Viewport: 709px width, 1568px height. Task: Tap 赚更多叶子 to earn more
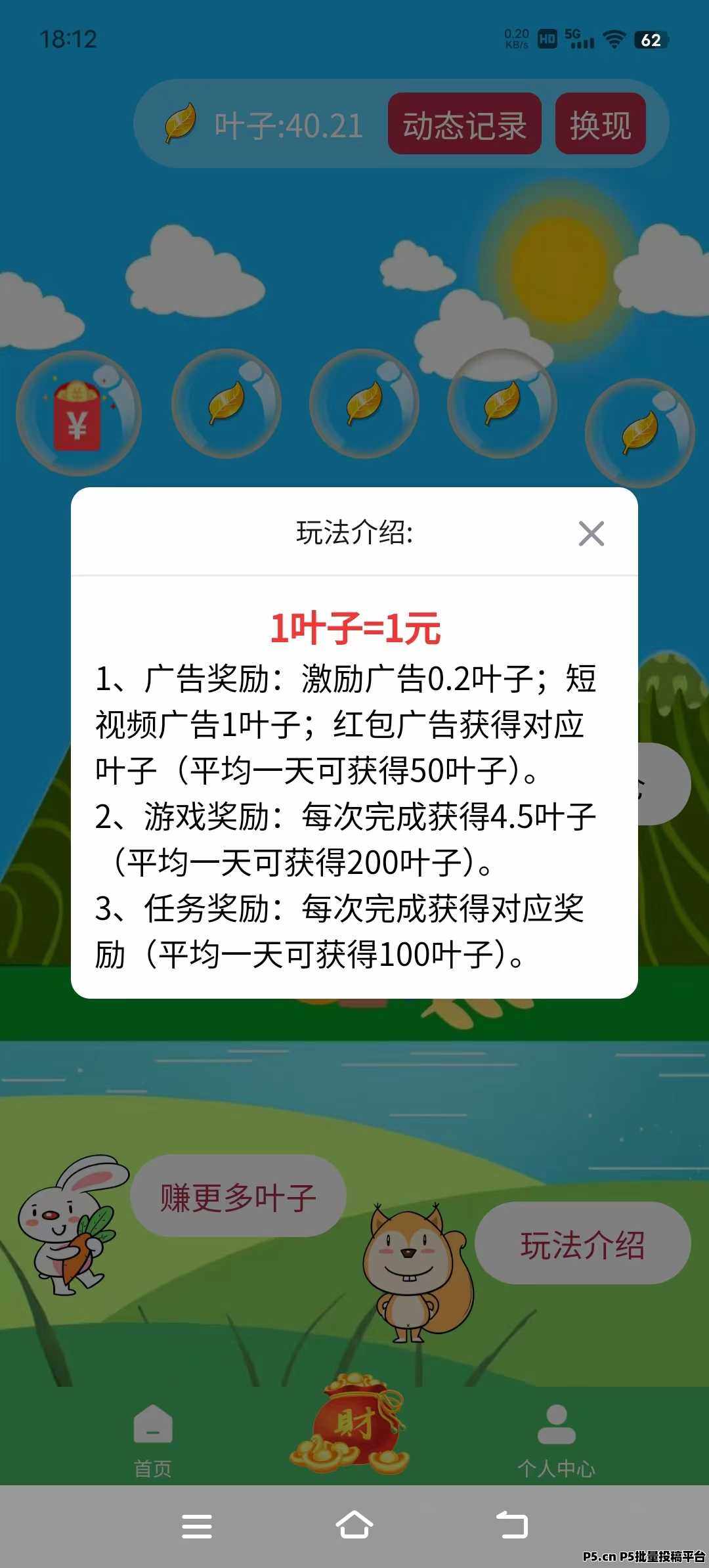point(238,1198)
